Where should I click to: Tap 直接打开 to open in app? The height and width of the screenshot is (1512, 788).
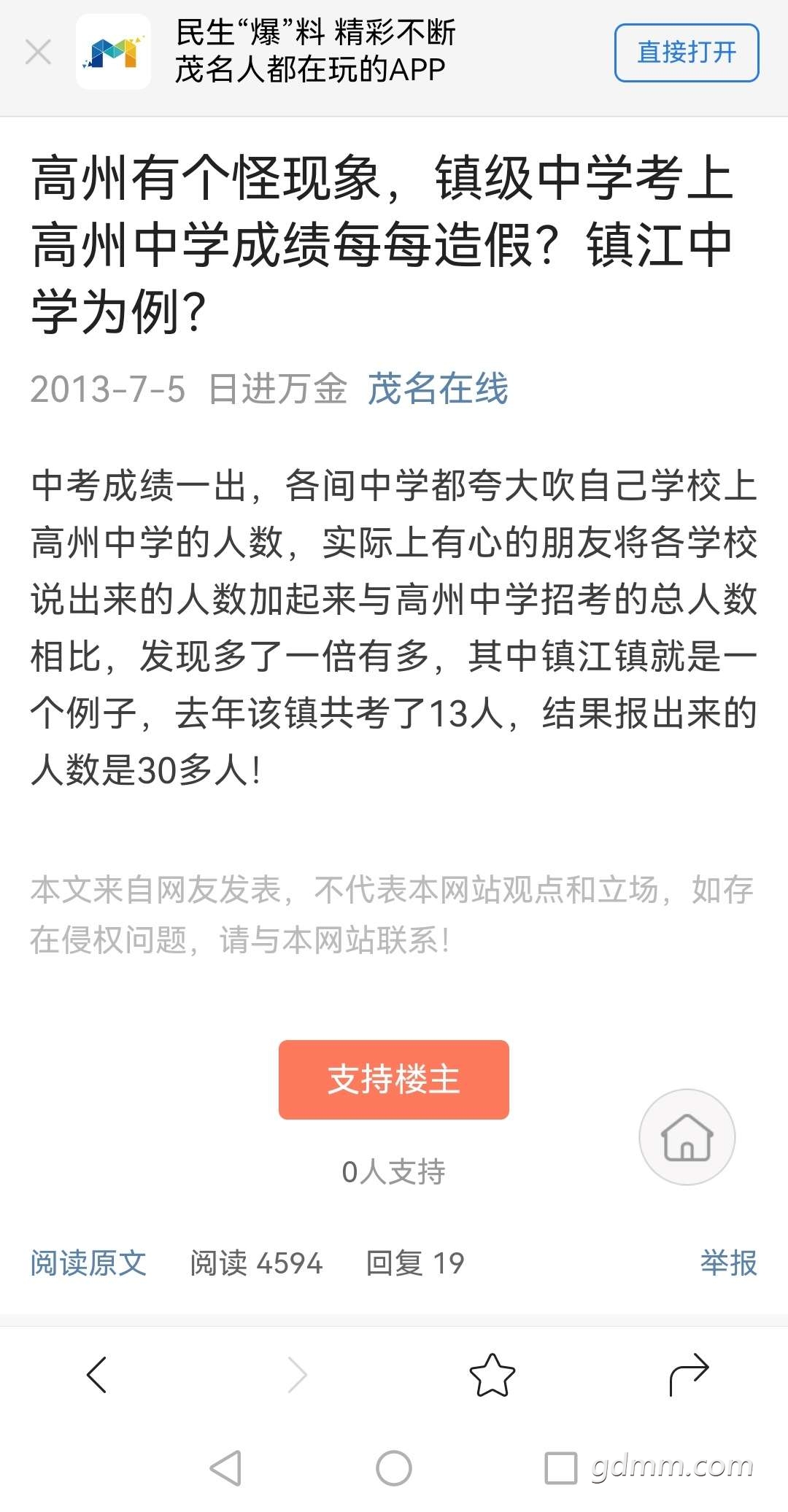[687, 53]
